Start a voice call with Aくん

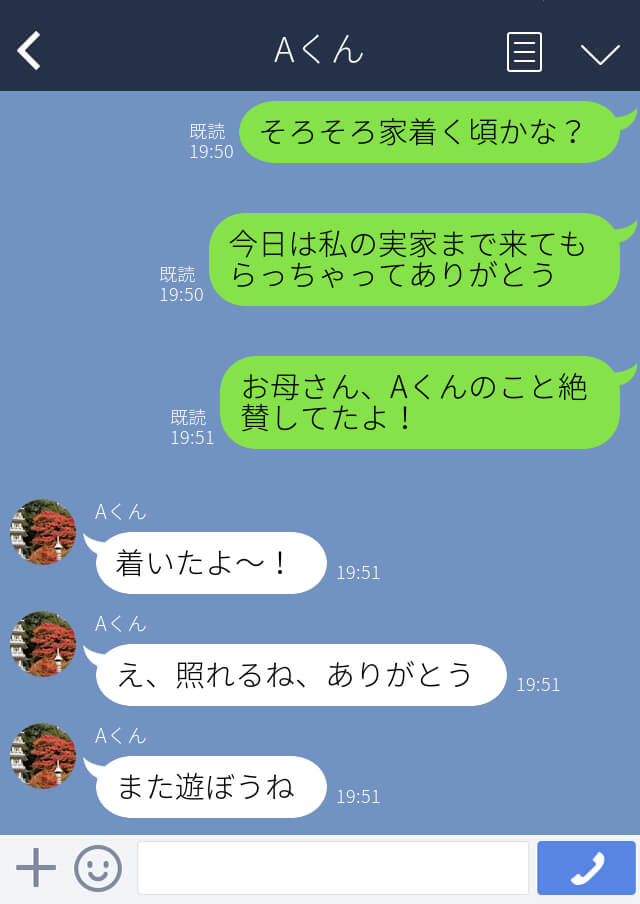(586, 868)
